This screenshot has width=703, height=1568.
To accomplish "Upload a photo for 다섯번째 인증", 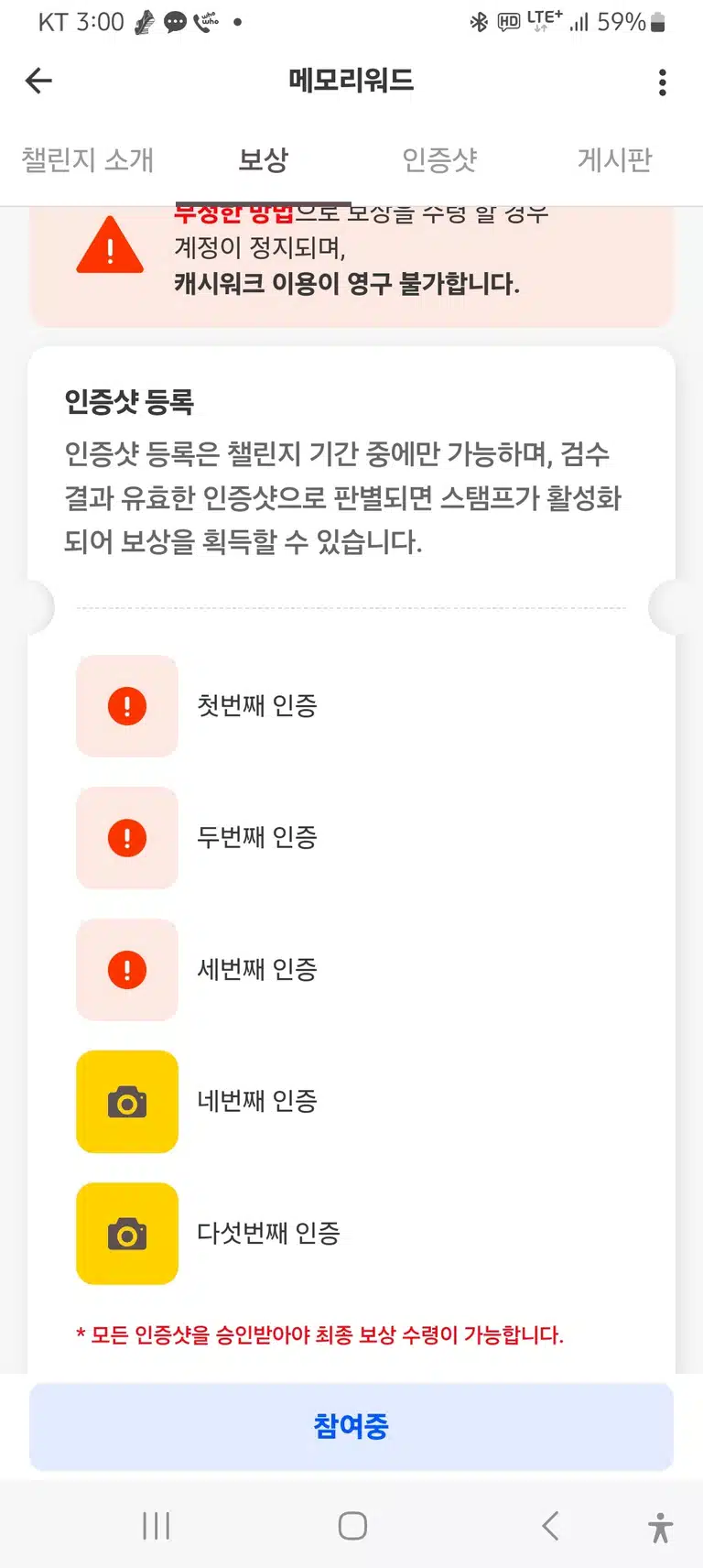I will click(127, 1234).
